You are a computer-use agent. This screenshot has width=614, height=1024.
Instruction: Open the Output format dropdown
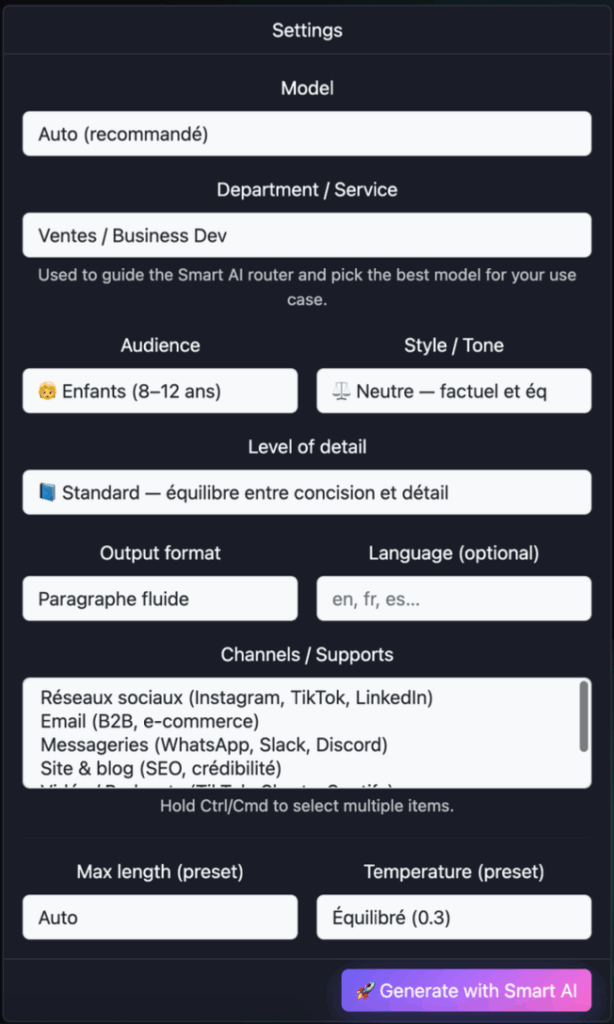tap(160, 599)
